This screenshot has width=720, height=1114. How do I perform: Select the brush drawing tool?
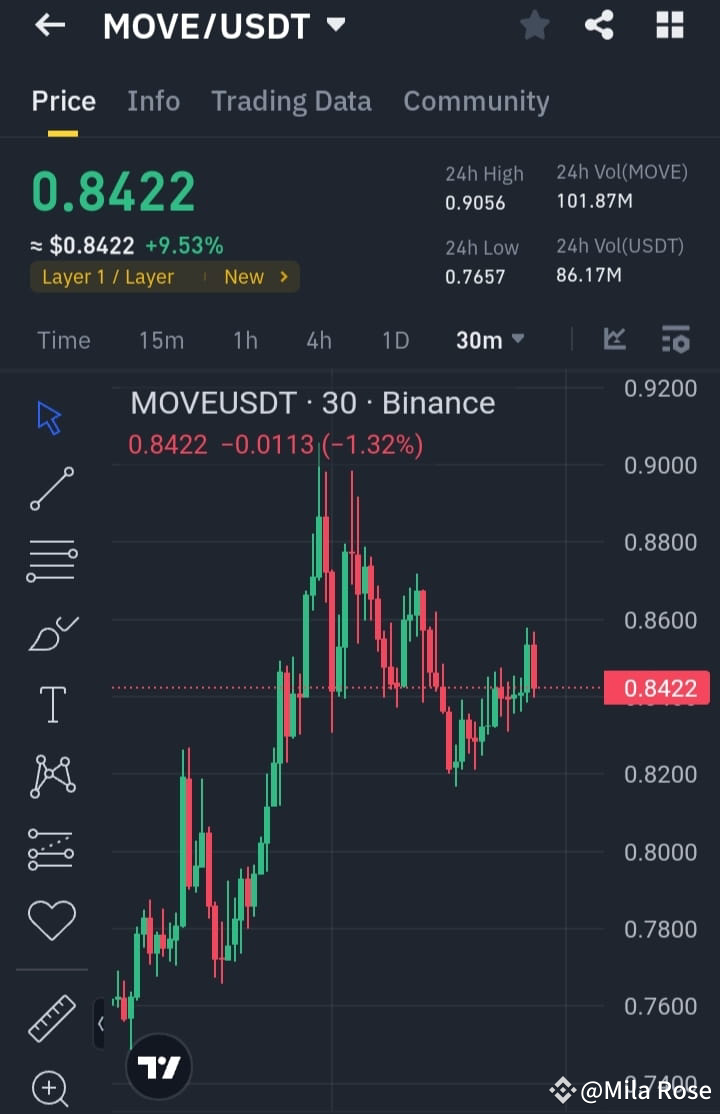(x=50, y=633)
